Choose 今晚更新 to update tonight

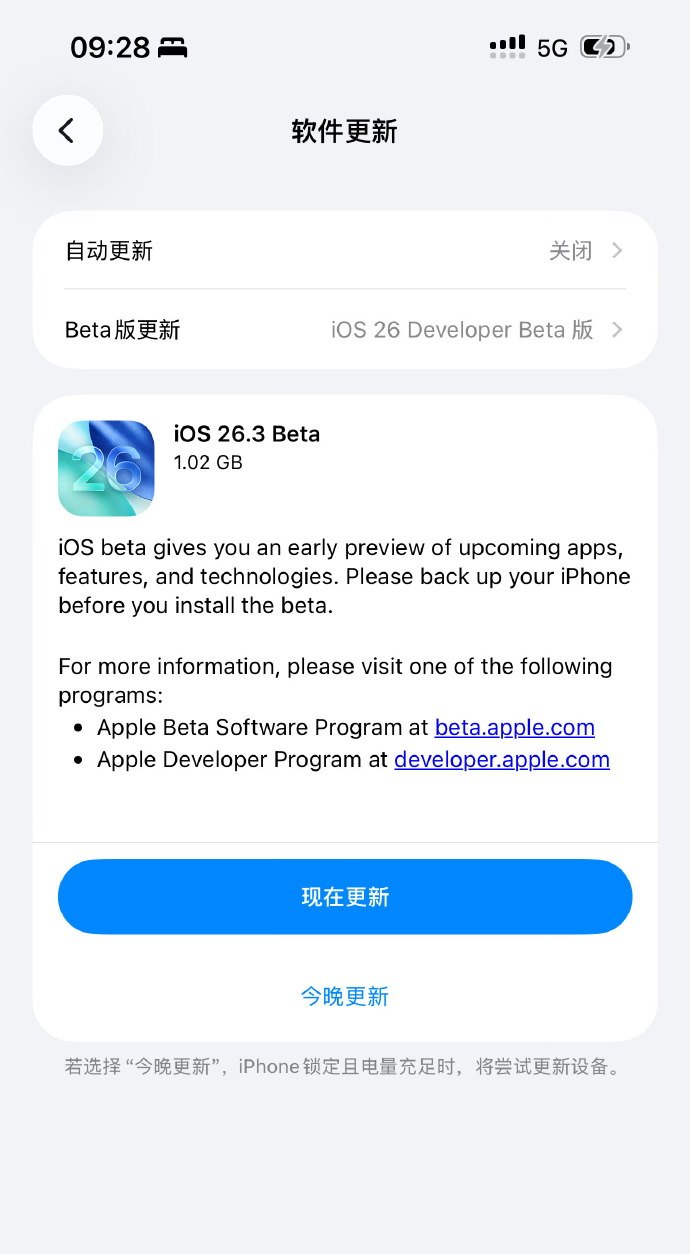pyautogui.click(x=344, y=996)
